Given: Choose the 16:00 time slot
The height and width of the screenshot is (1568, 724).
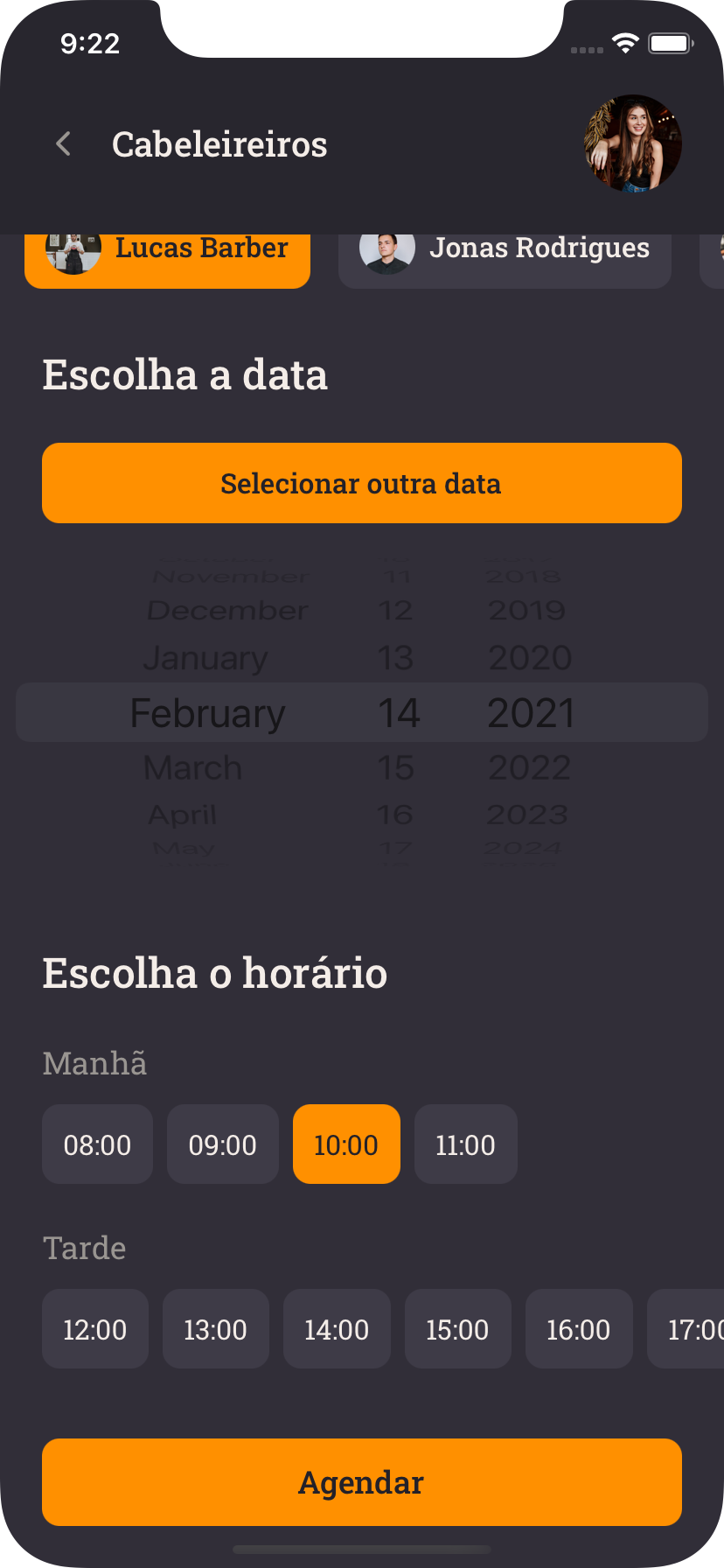Looking at the screenshot, I should (x=578, y=1329).
